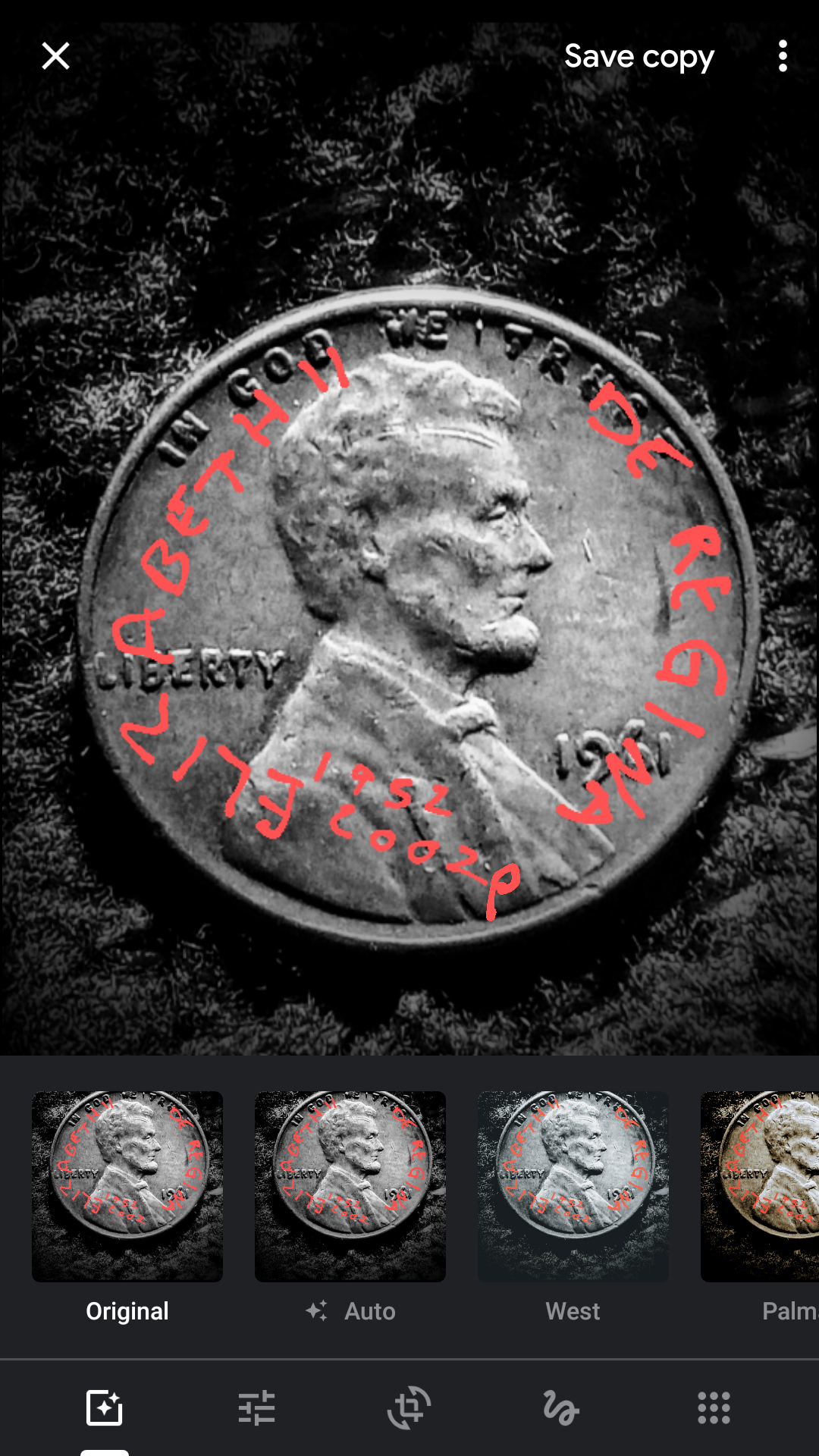Image resolution: width=819 pixels, height=1456 pixels.
Task: Apply the Auto filter
Action: pyautogui.click(x=350, y=1187)
